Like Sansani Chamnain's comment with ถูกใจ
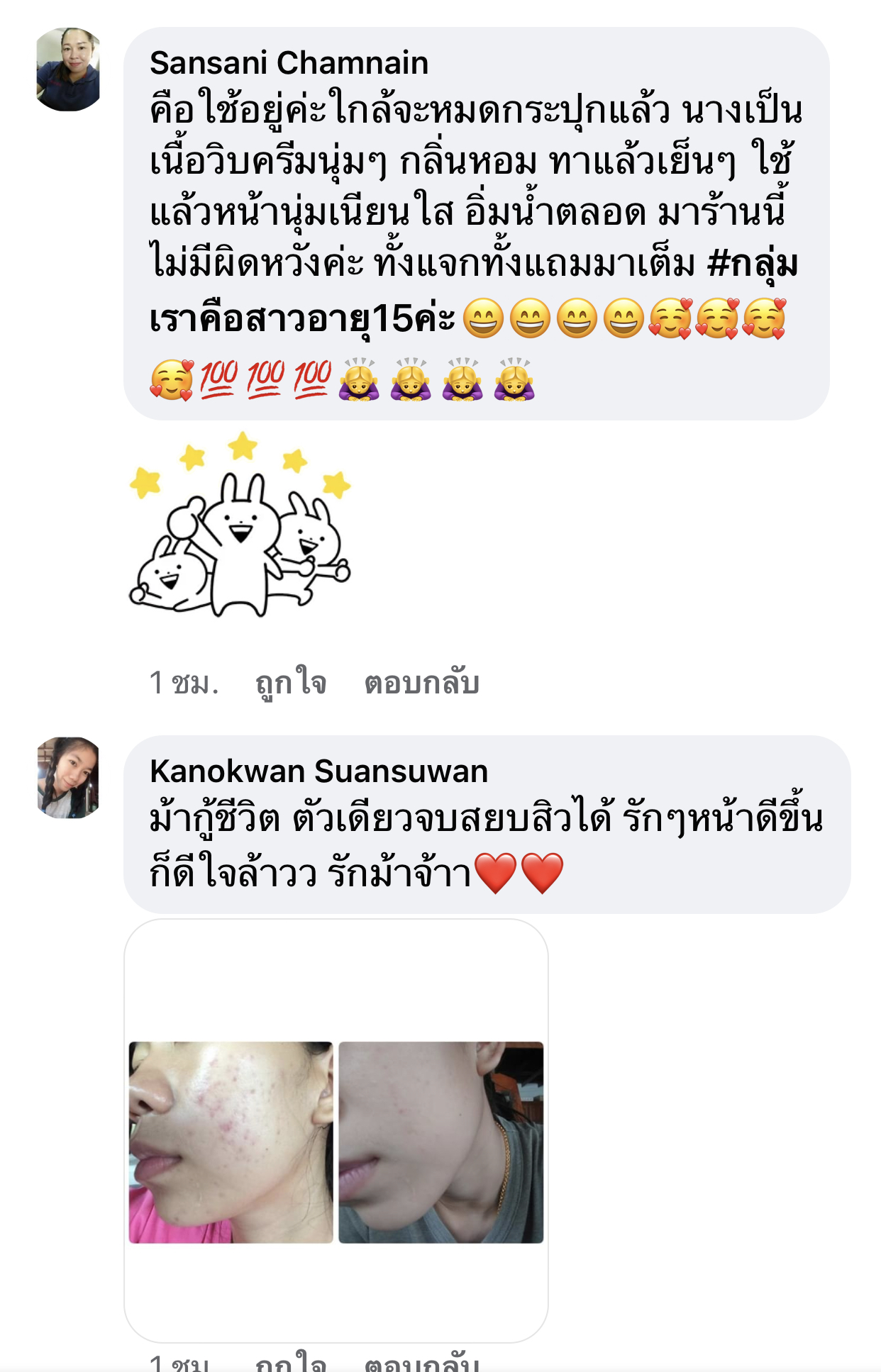Viewport: 881px width, 1372px height. (290, 683)
